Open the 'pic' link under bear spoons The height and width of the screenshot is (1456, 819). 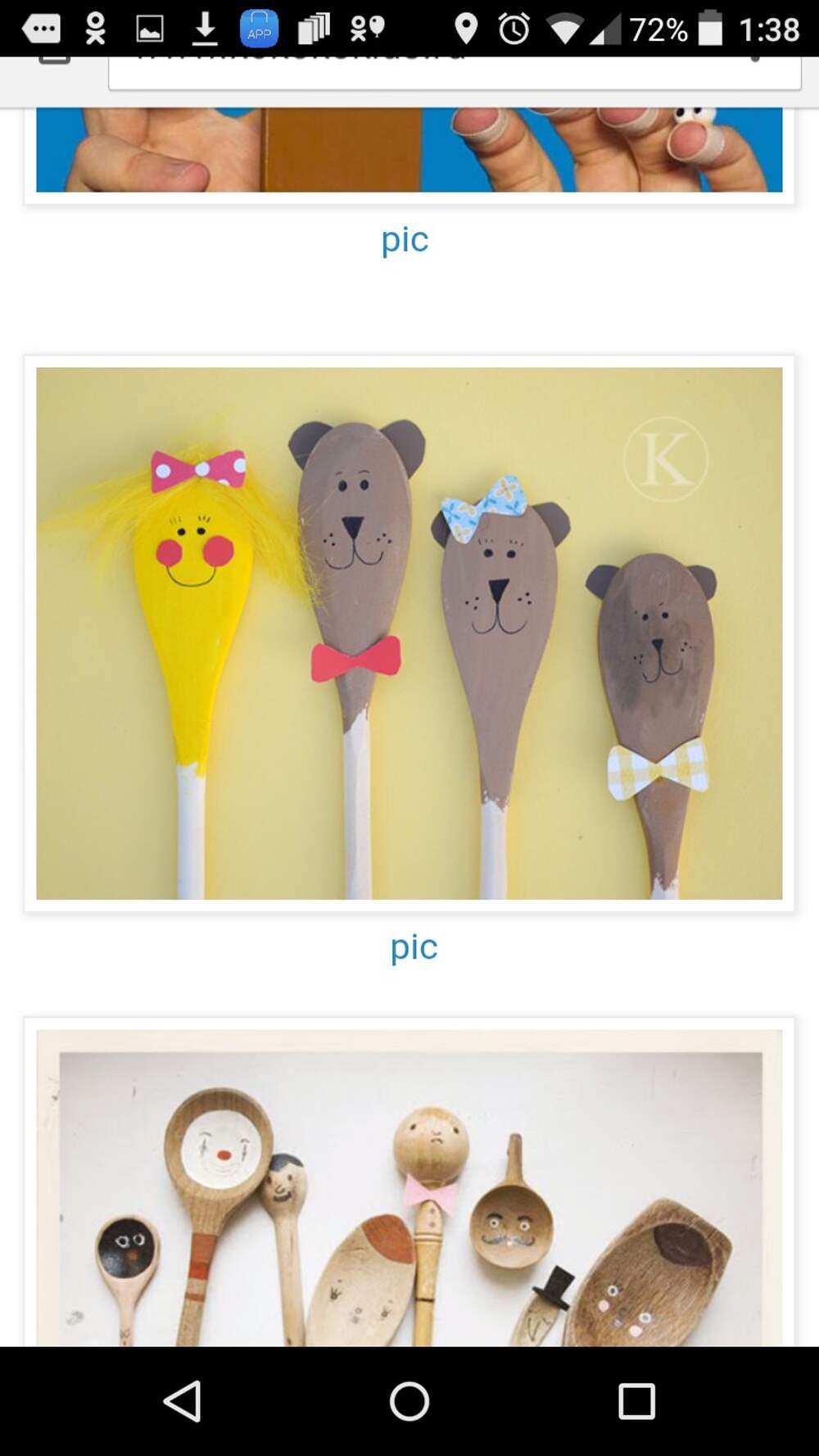point(414,947)
